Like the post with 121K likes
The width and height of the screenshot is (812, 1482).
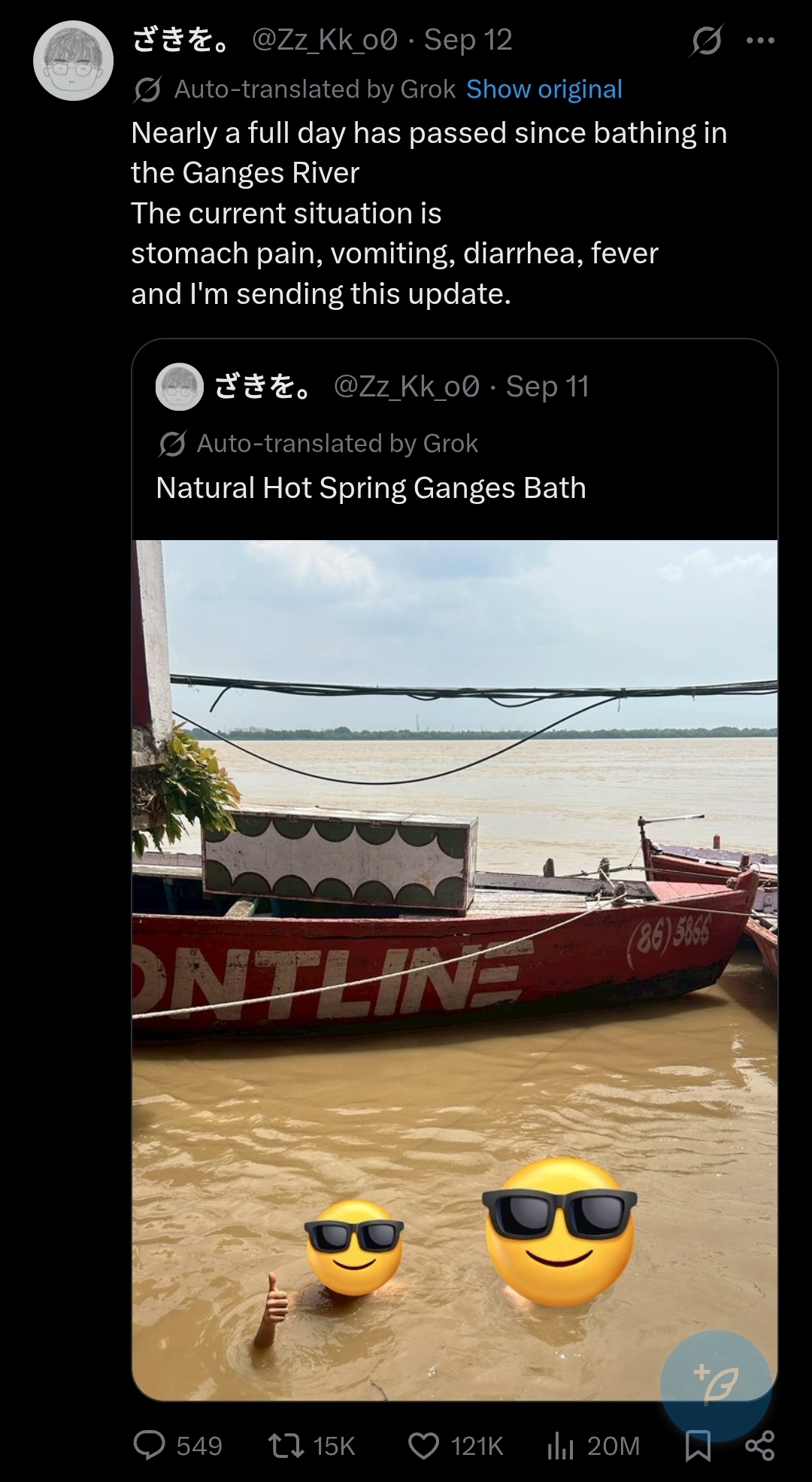pyautogui.click(x=423, y=1445)
